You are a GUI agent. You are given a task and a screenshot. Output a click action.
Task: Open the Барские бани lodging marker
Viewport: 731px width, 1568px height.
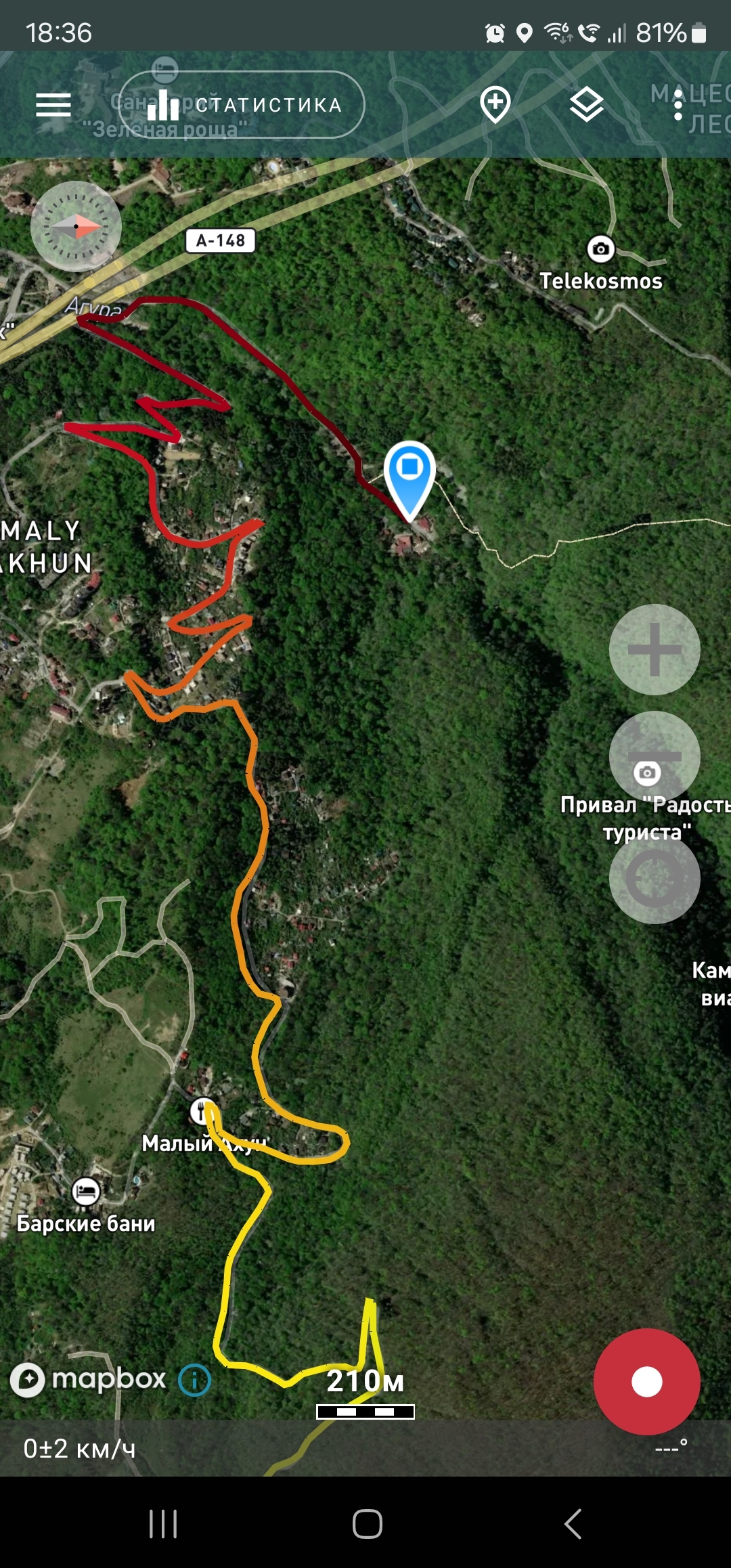click(86, 1192)
